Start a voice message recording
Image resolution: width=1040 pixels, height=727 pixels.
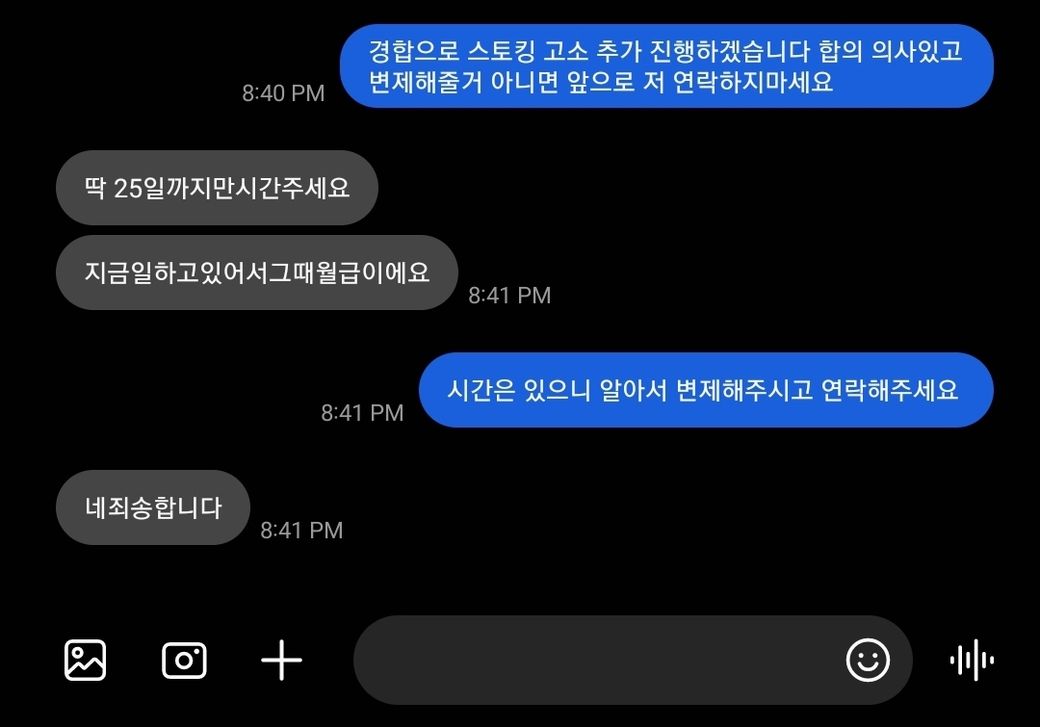coord(971,660)
